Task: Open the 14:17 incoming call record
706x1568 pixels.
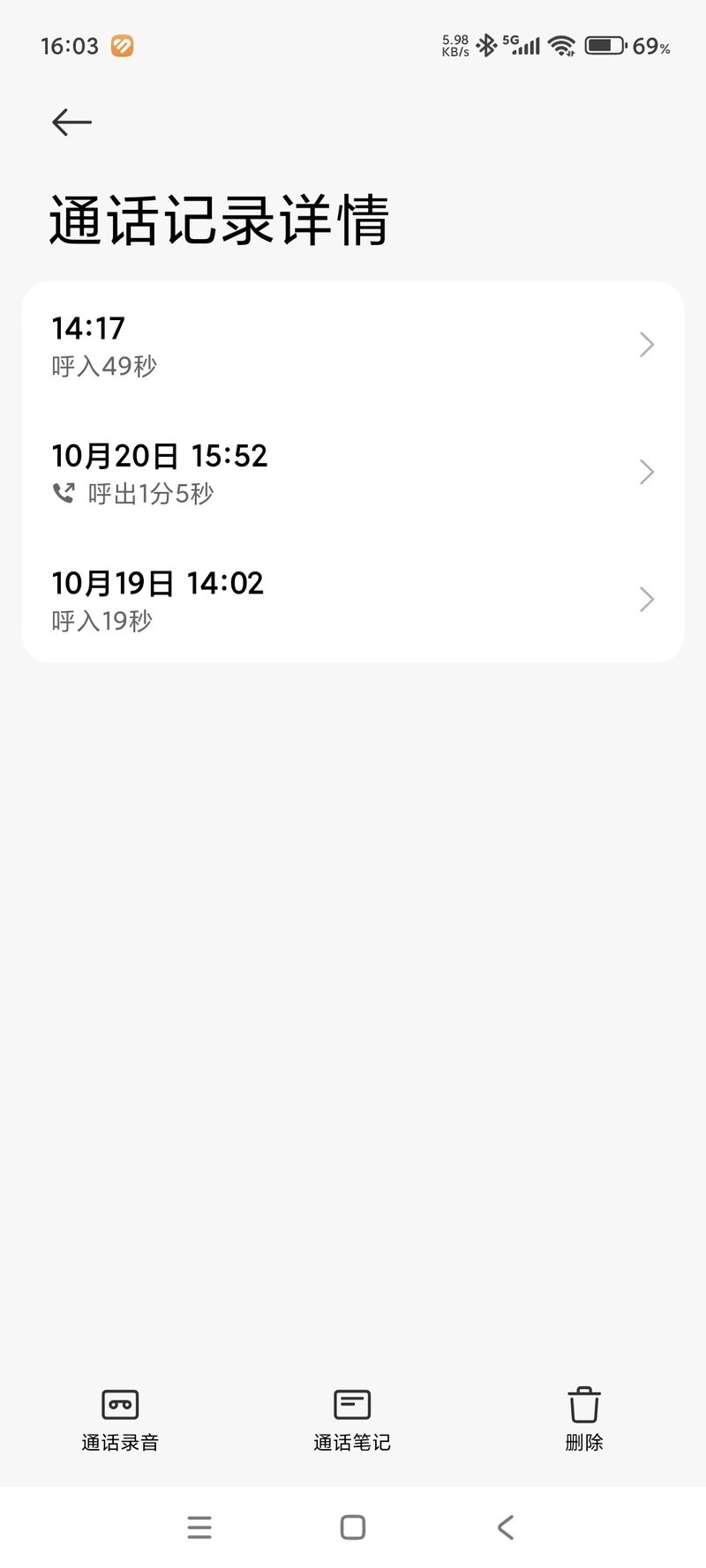Action: point(353,345)
